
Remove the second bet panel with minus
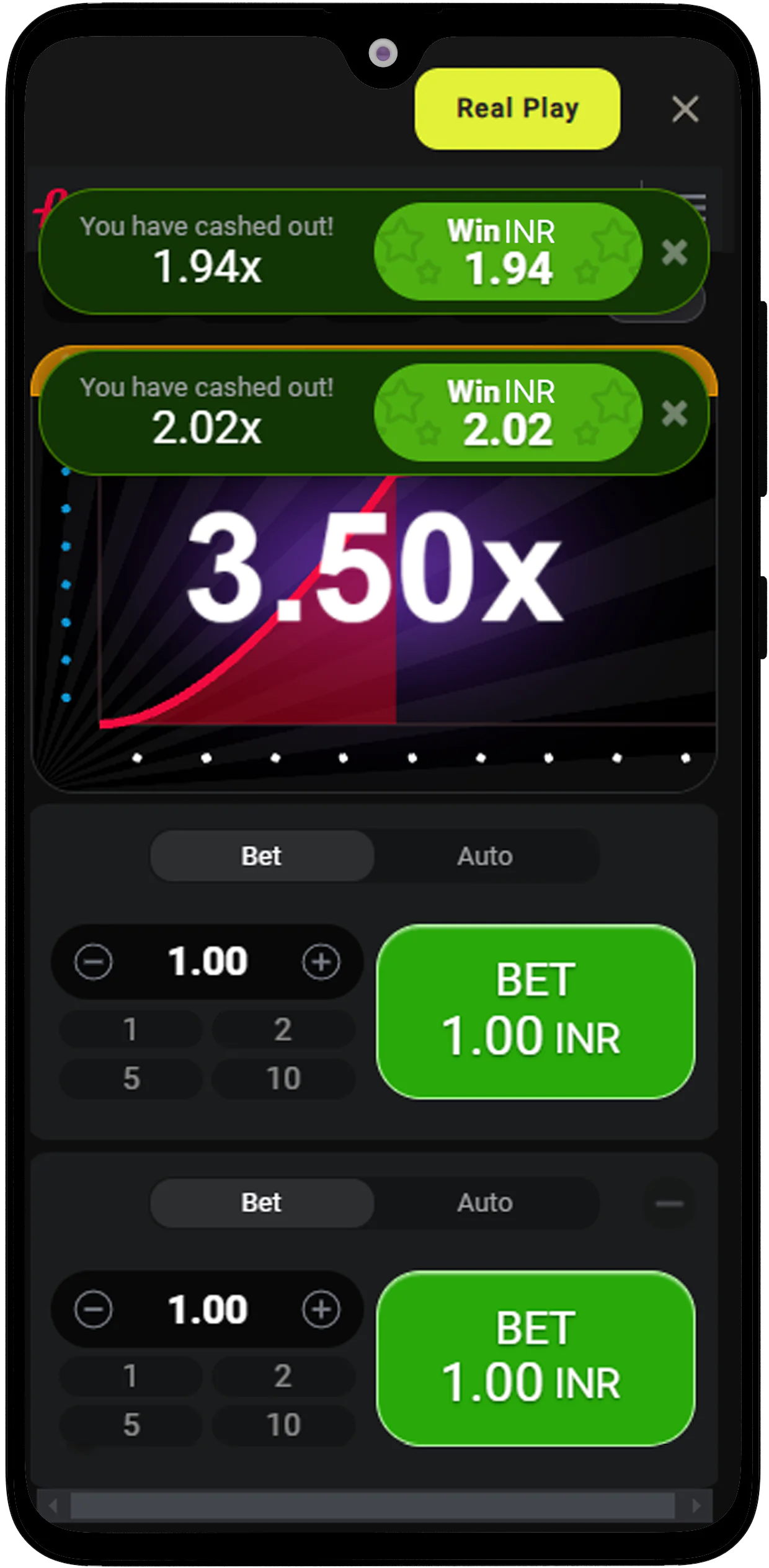[x=669, y=1204]
